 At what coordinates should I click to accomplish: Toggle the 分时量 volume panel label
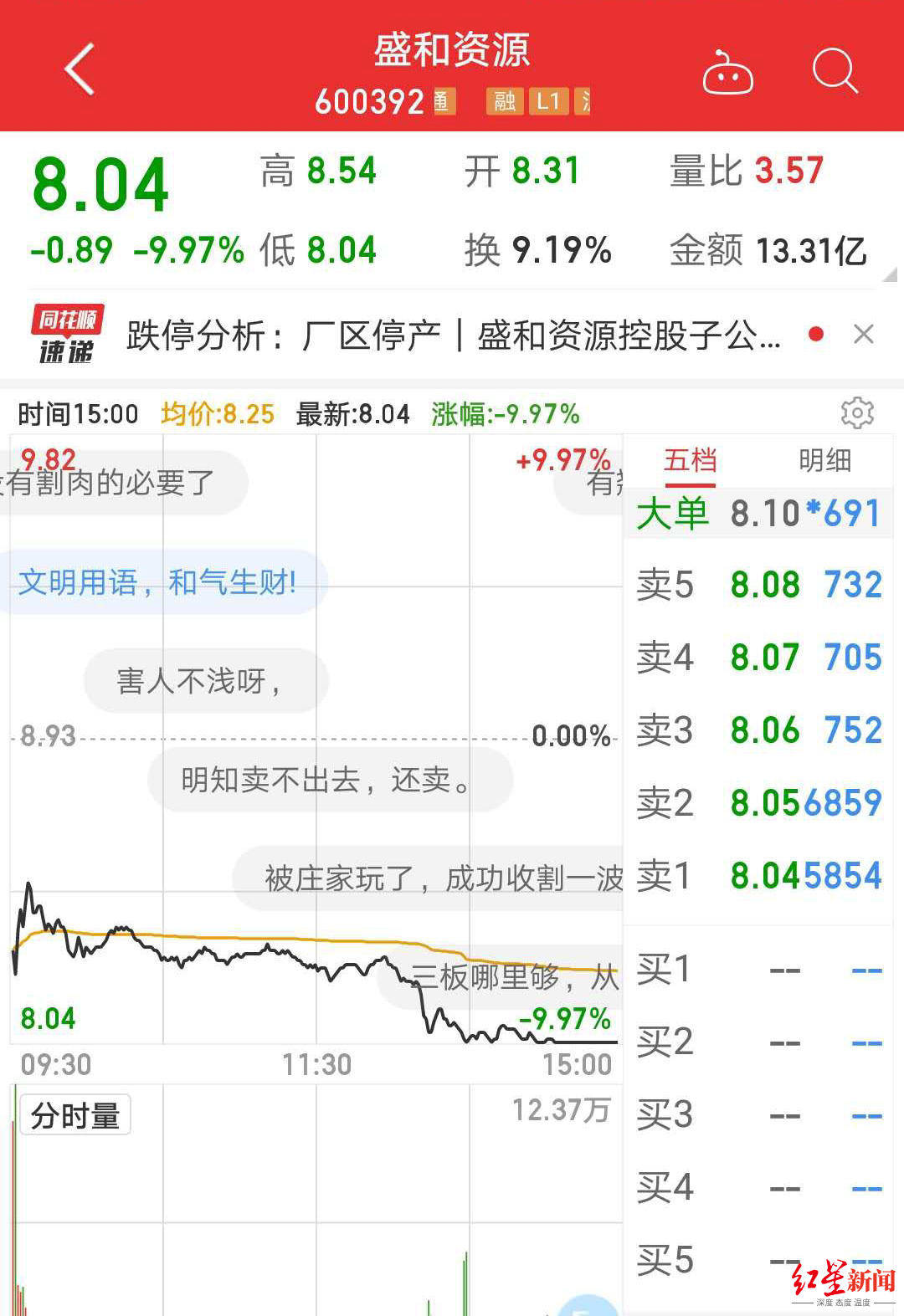pyautogui.click(x=74, y=1114)
